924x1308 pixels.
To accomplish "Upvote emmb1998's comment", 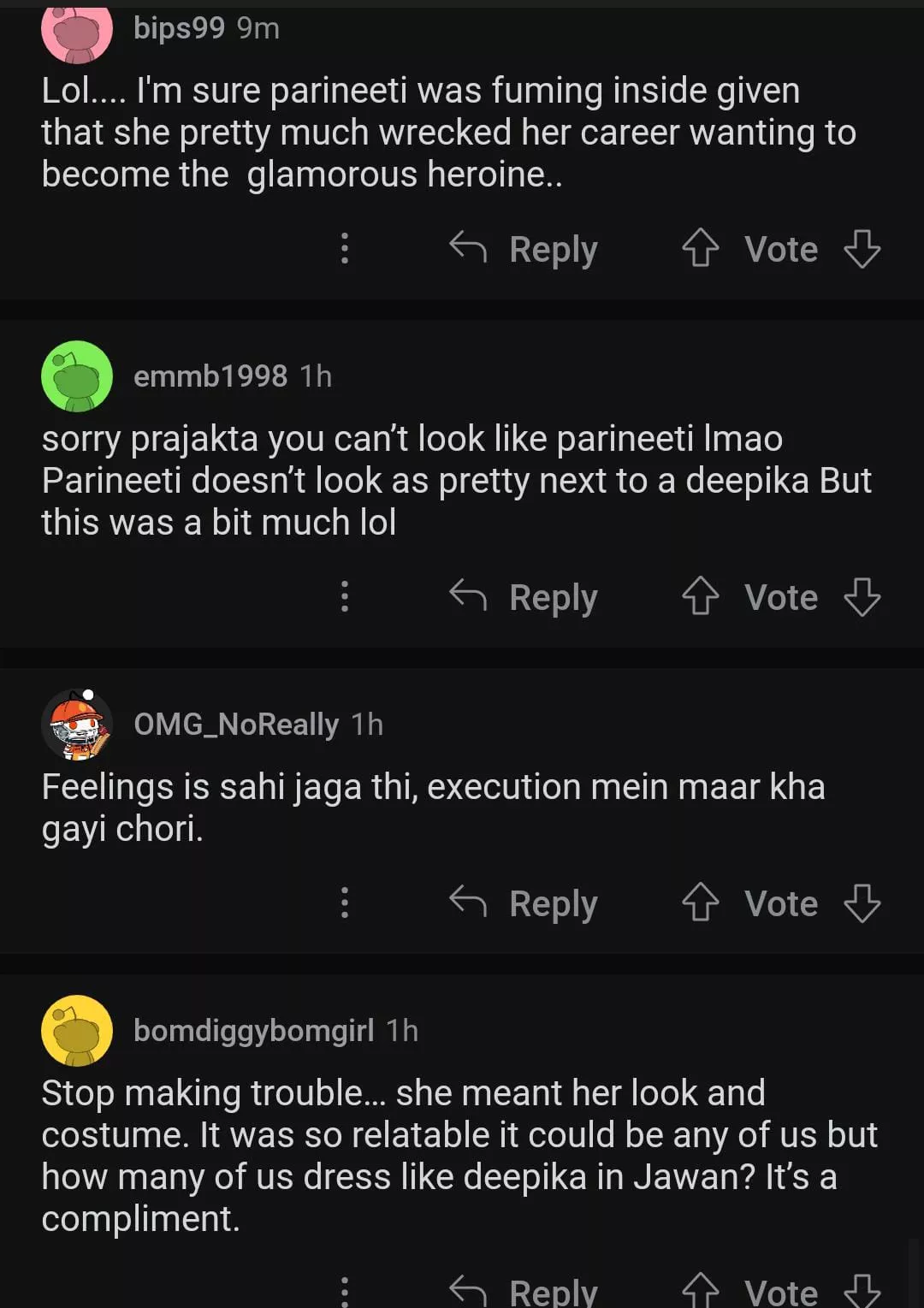I will 700,597.
